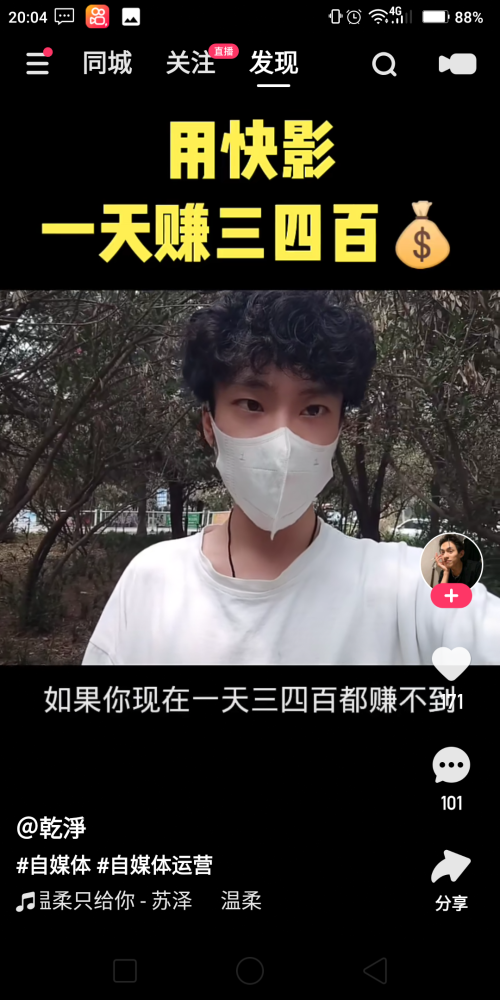This screenshot has height=1000, width=500.
Task: Go to the system home screen
Action: [250, 971]
